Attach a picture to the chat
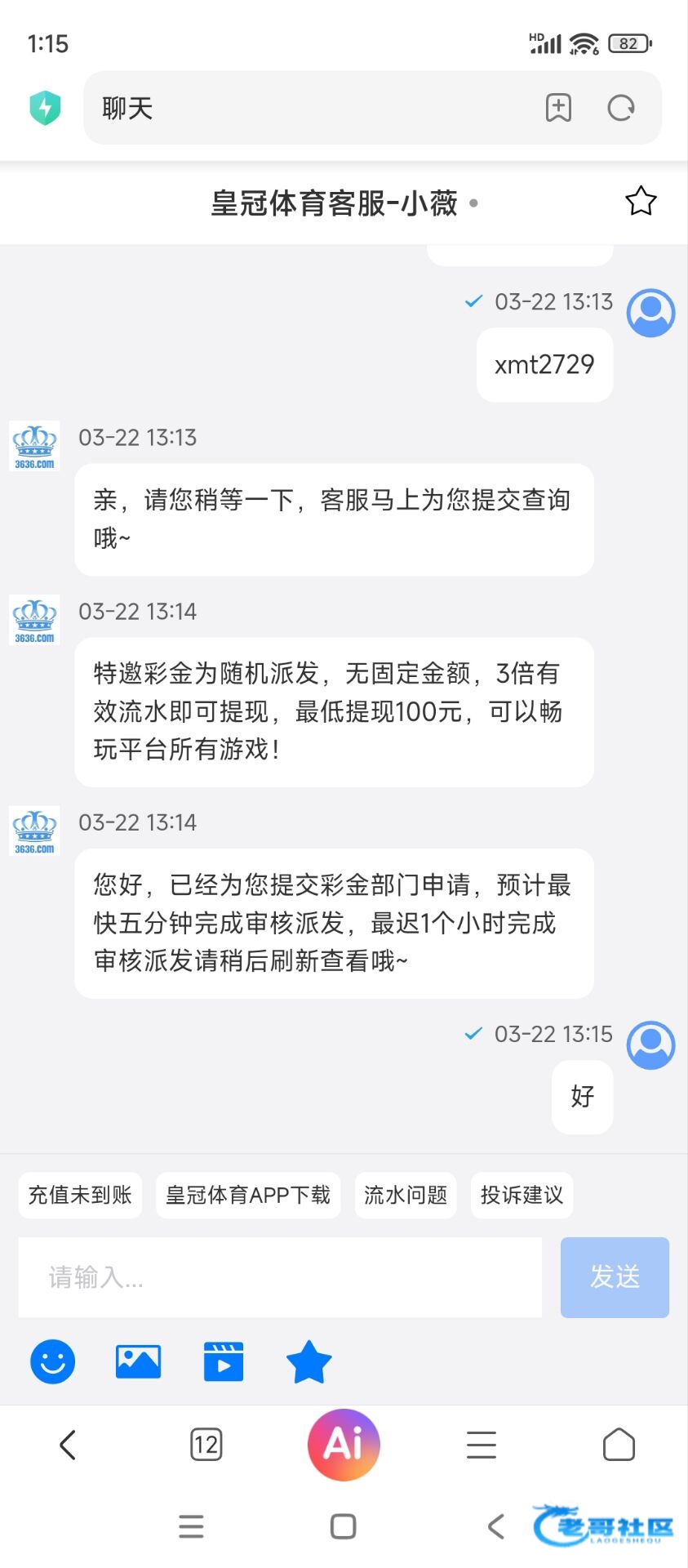The image size is (688, 1568). coord(139,1361)
